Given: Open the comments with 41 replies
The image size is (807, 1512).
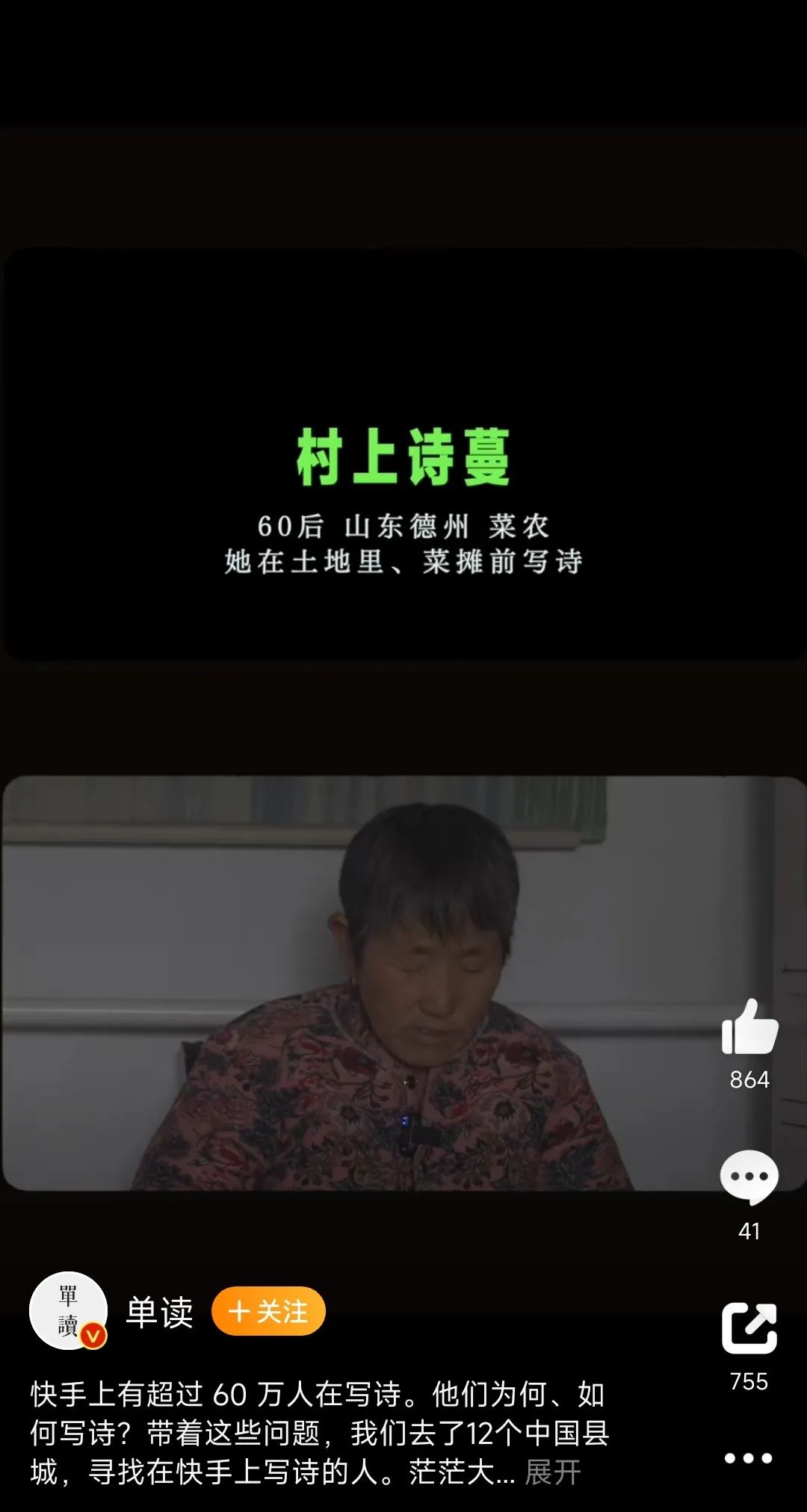Looking at the screenshot, I should click(x=749, y=1177).
